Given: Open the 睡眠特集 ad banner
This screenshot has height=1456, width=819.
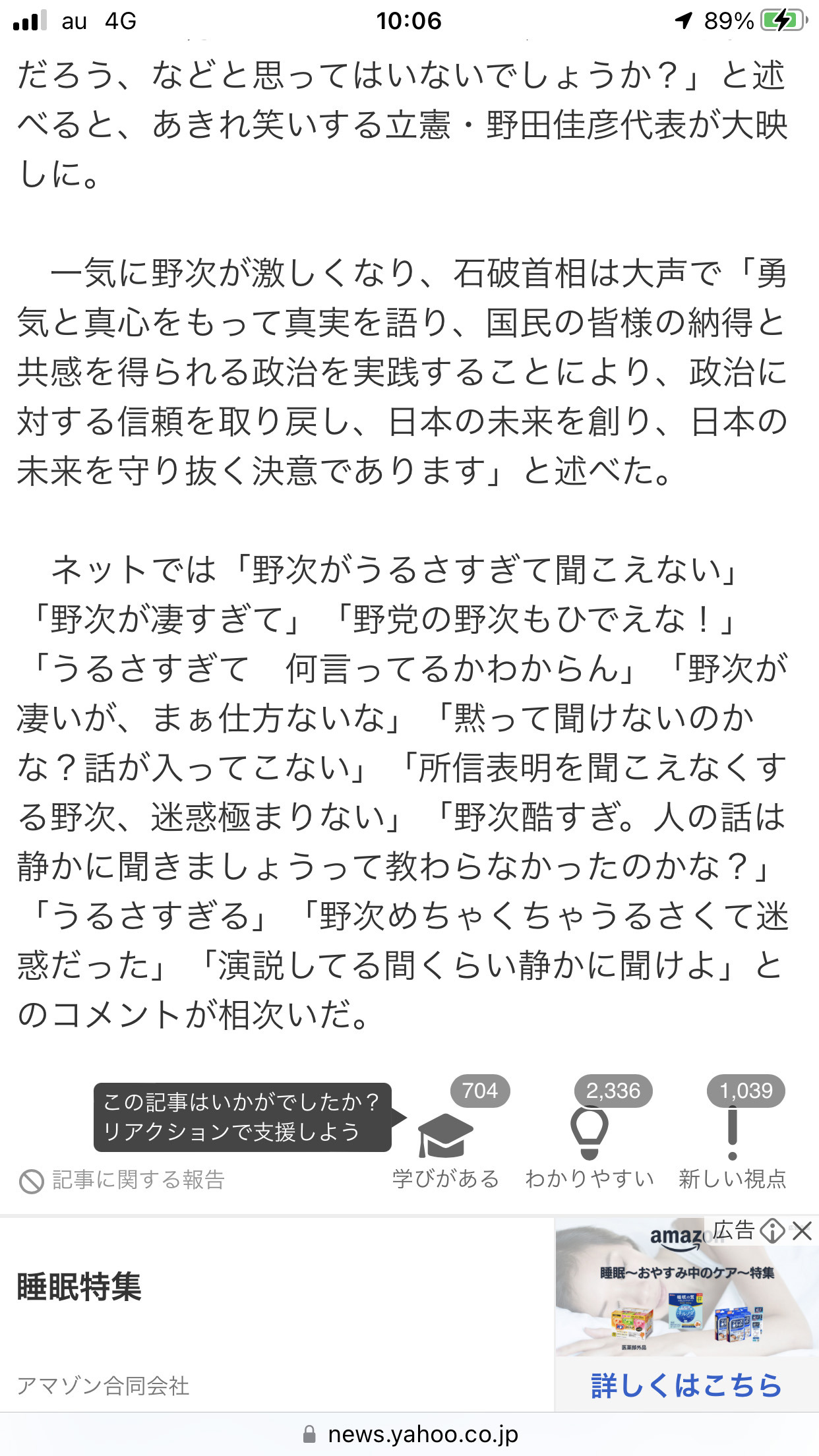Looking at the screenshot, I should point(277,1314).
